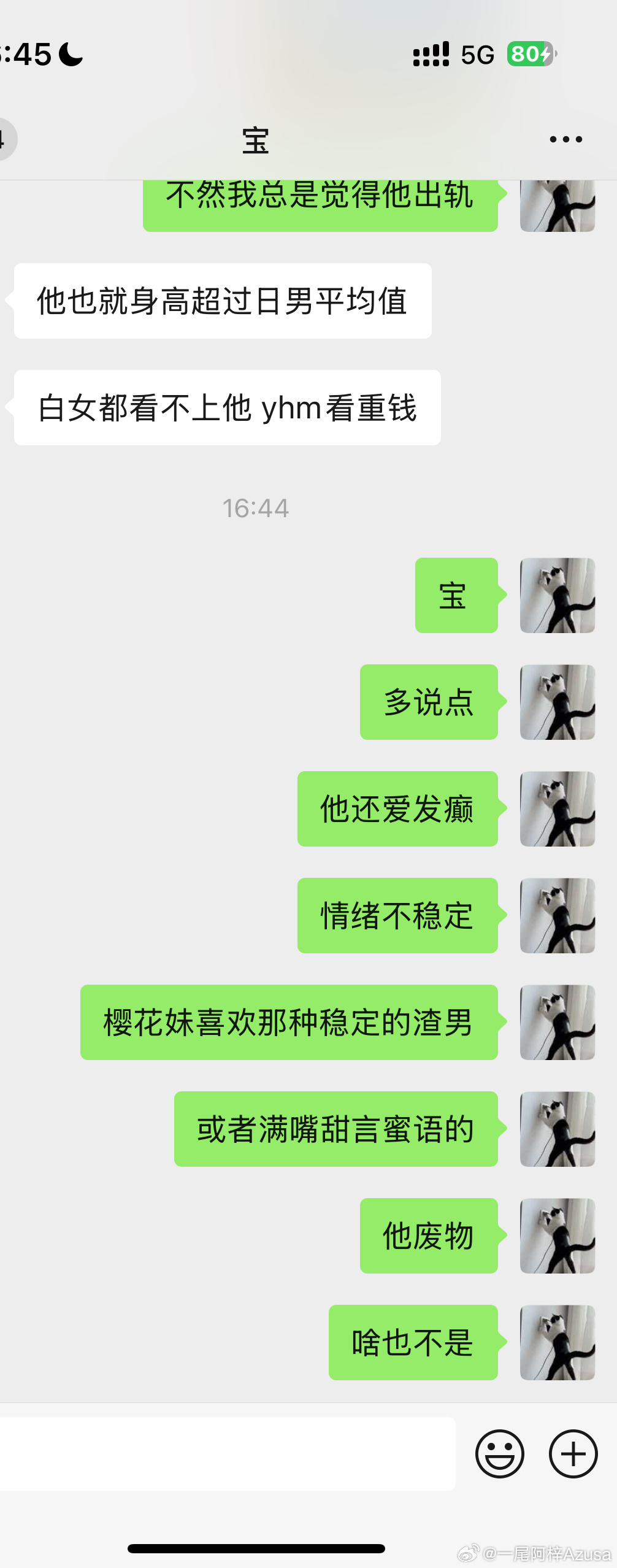The height and width of the screenshot is (1568, 617).
Task: Open the three-dot chat info menu
Action: point(565,140)
